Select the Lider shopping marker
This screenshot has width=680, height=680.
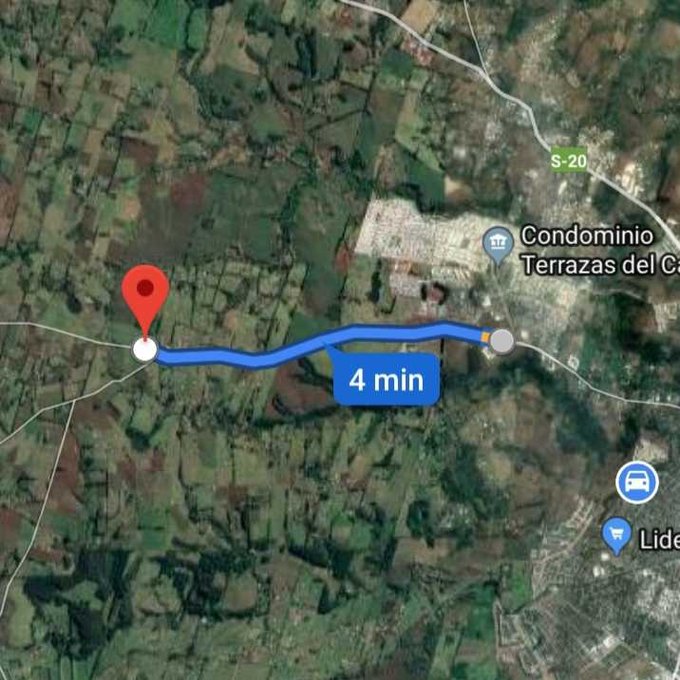[617, 536]
